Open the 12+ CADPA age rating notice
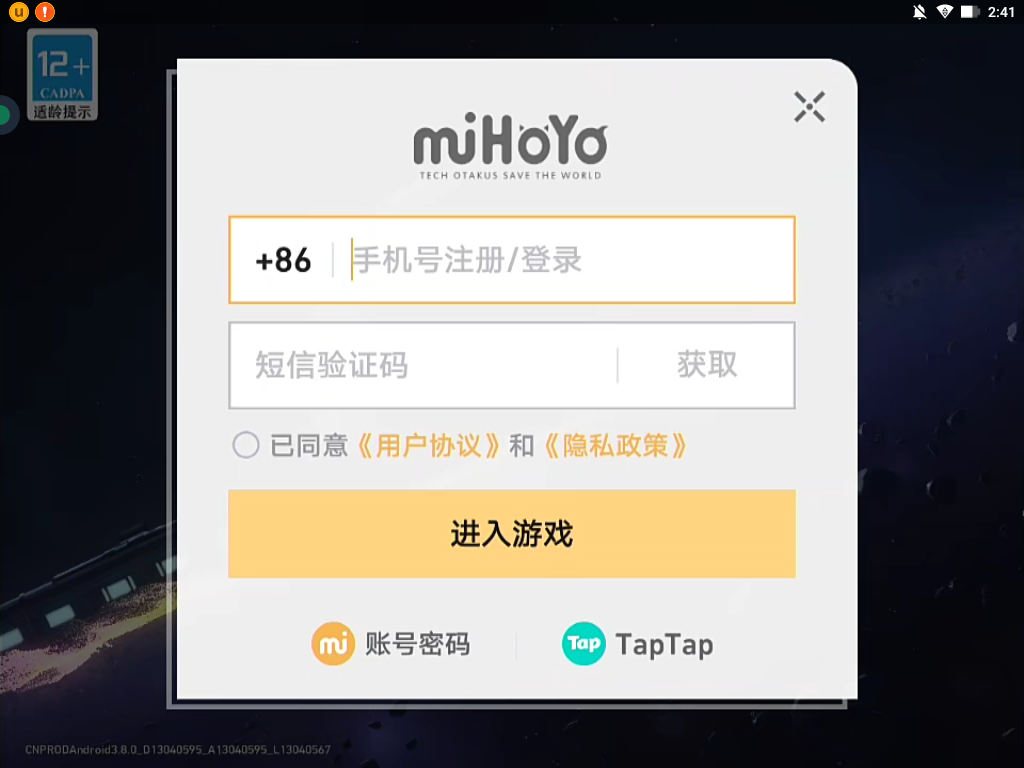Screen dimensions: 1024x768 tap(62, 75)
